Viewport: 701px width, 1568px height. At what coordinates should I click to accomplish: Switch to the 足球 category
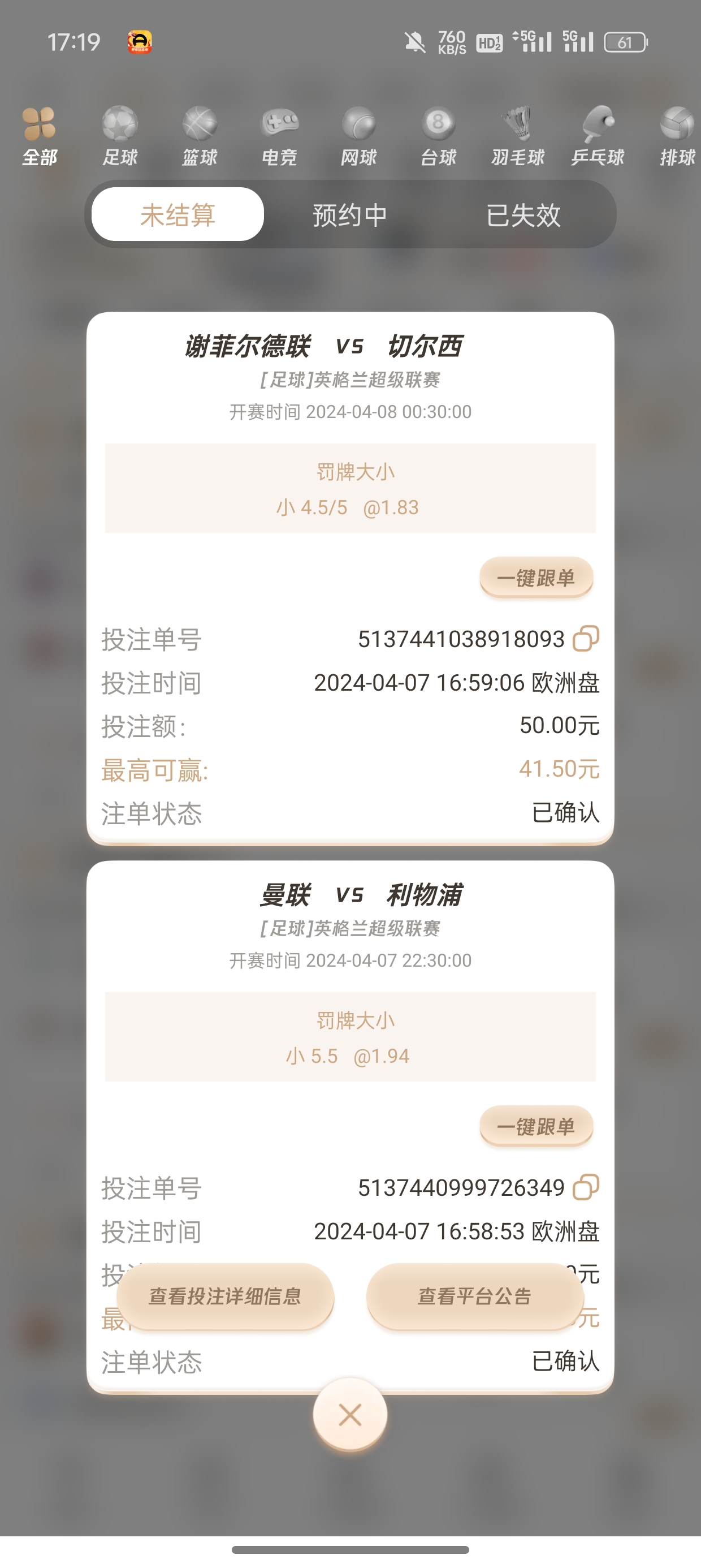pos(120,136)
